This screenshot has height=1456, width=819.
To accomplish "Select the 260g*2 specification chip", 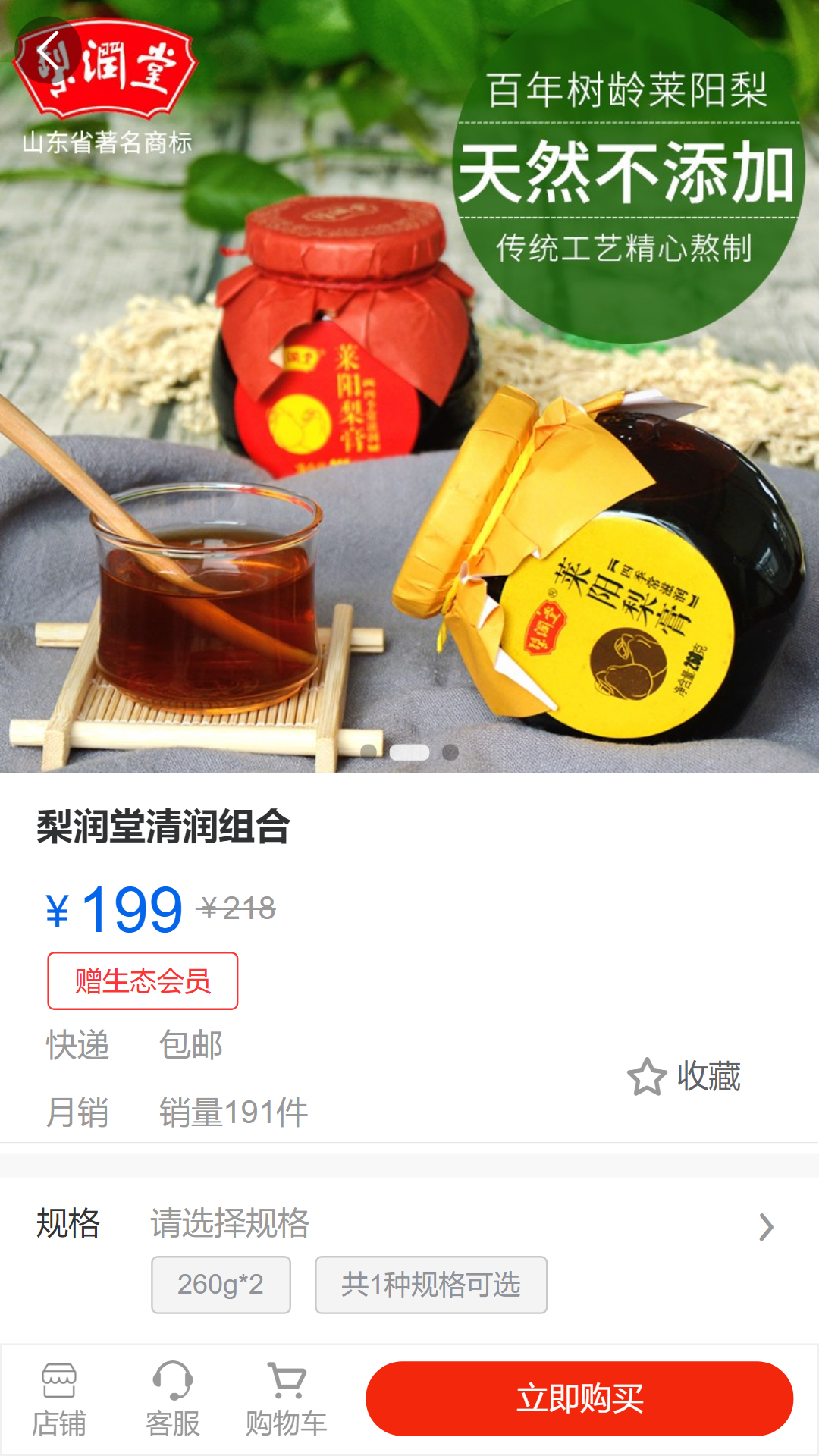I will [x=221, y=1285].
